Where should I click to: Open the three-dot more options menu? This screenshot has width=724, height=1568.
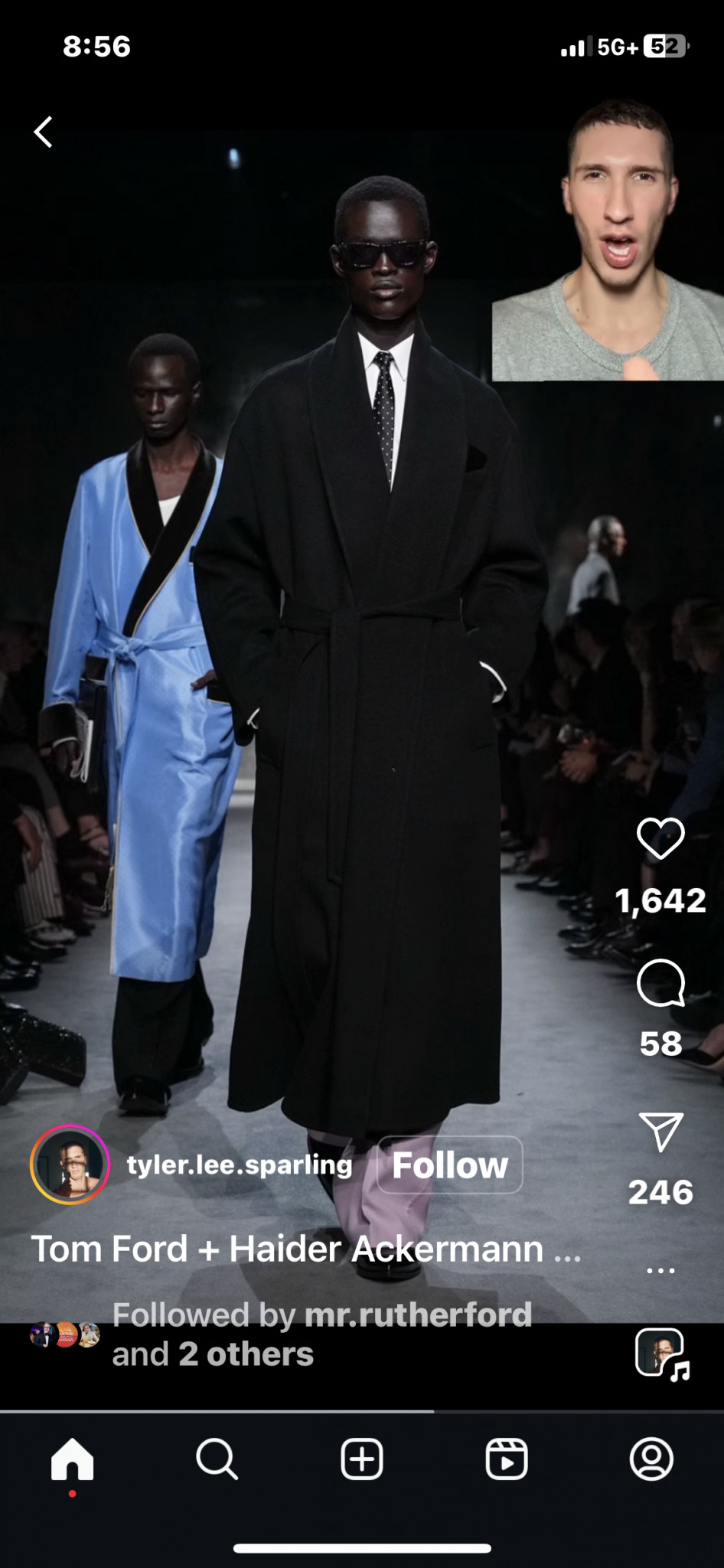660,1270
